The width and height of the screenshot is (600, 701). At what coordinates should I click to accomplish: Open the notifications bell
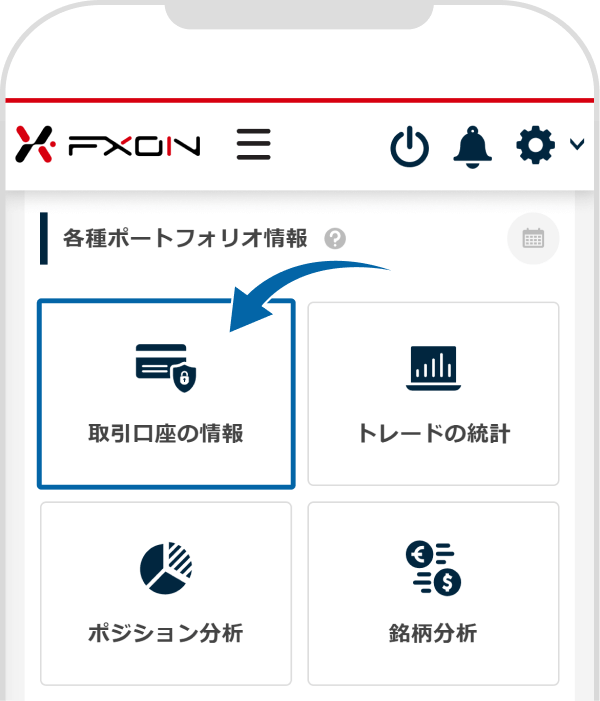pos(473,146)
